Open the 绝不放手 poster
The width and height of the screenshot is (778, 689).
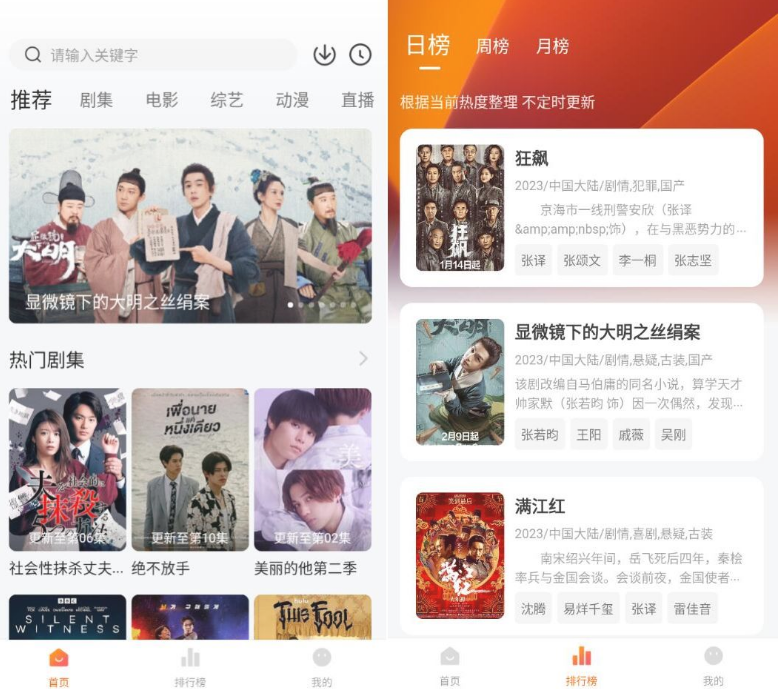(190, 469)
